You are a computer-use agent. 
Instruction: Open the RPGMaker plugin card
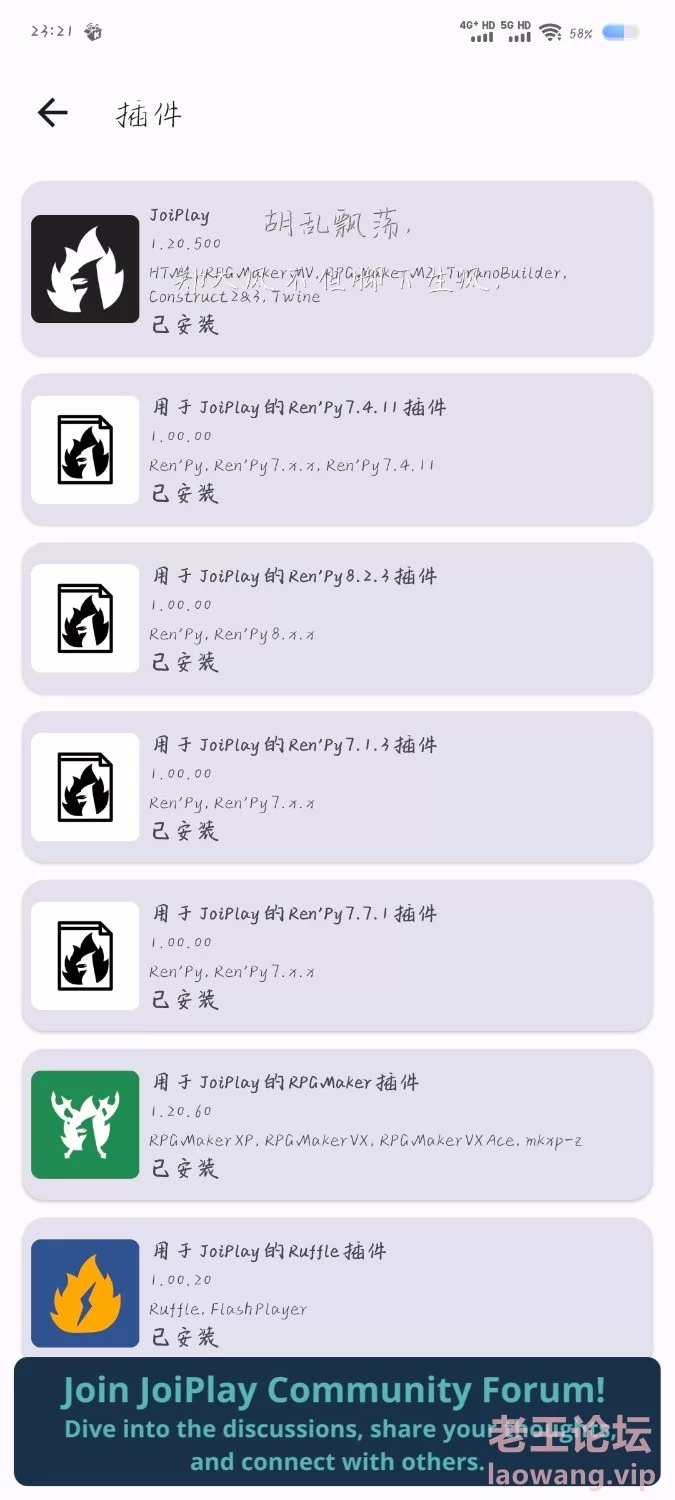pyautogui.click(x=337, y=1124)
